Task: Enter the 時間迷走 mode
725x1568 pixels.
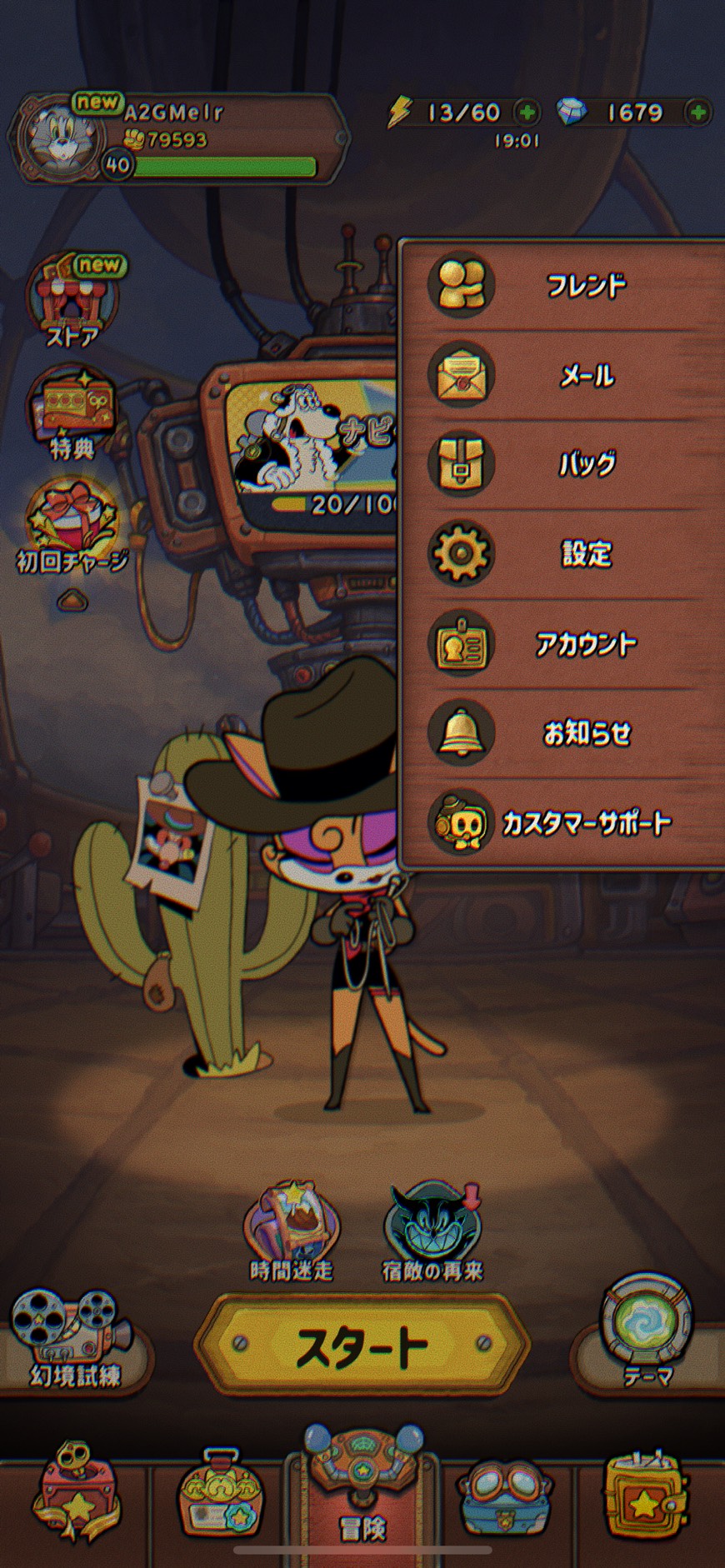Action: (x=292, y=1231)
